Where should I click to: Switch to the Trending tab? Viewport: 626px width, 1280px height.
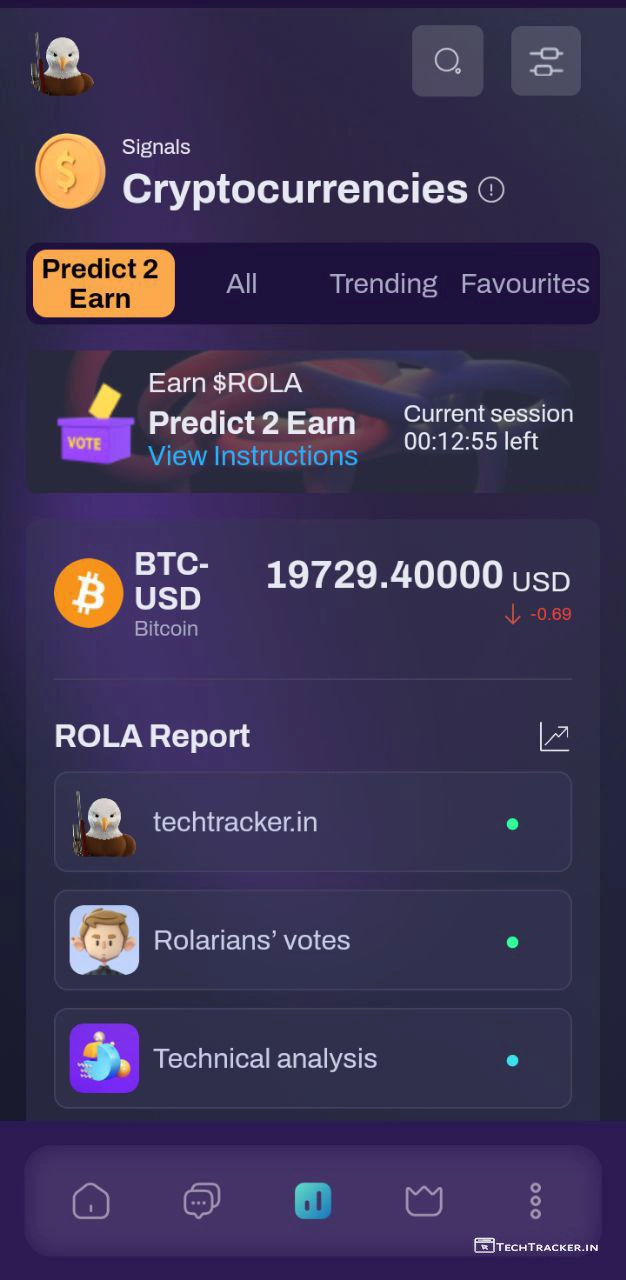383,284
